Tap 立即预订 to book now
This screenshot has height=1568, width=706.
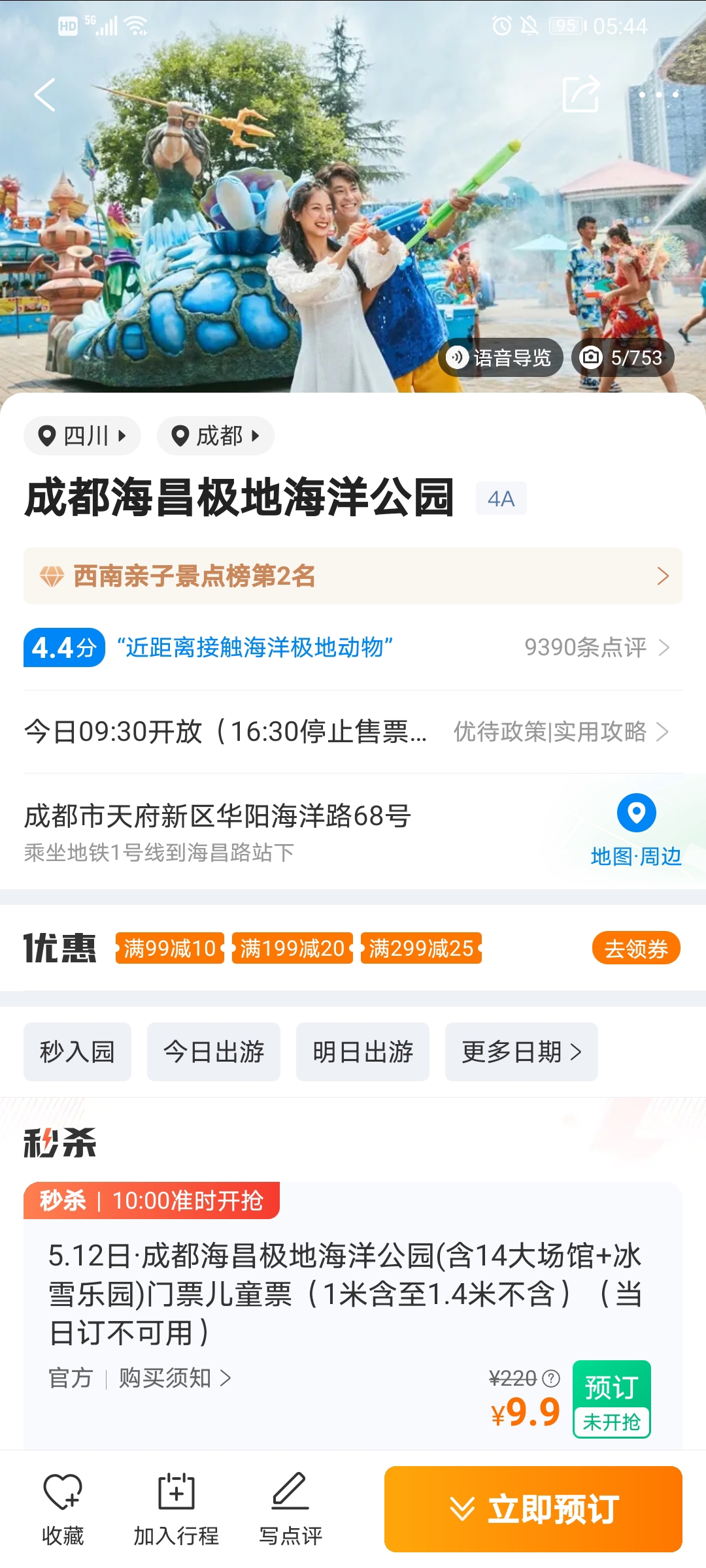coord(533,1509)
